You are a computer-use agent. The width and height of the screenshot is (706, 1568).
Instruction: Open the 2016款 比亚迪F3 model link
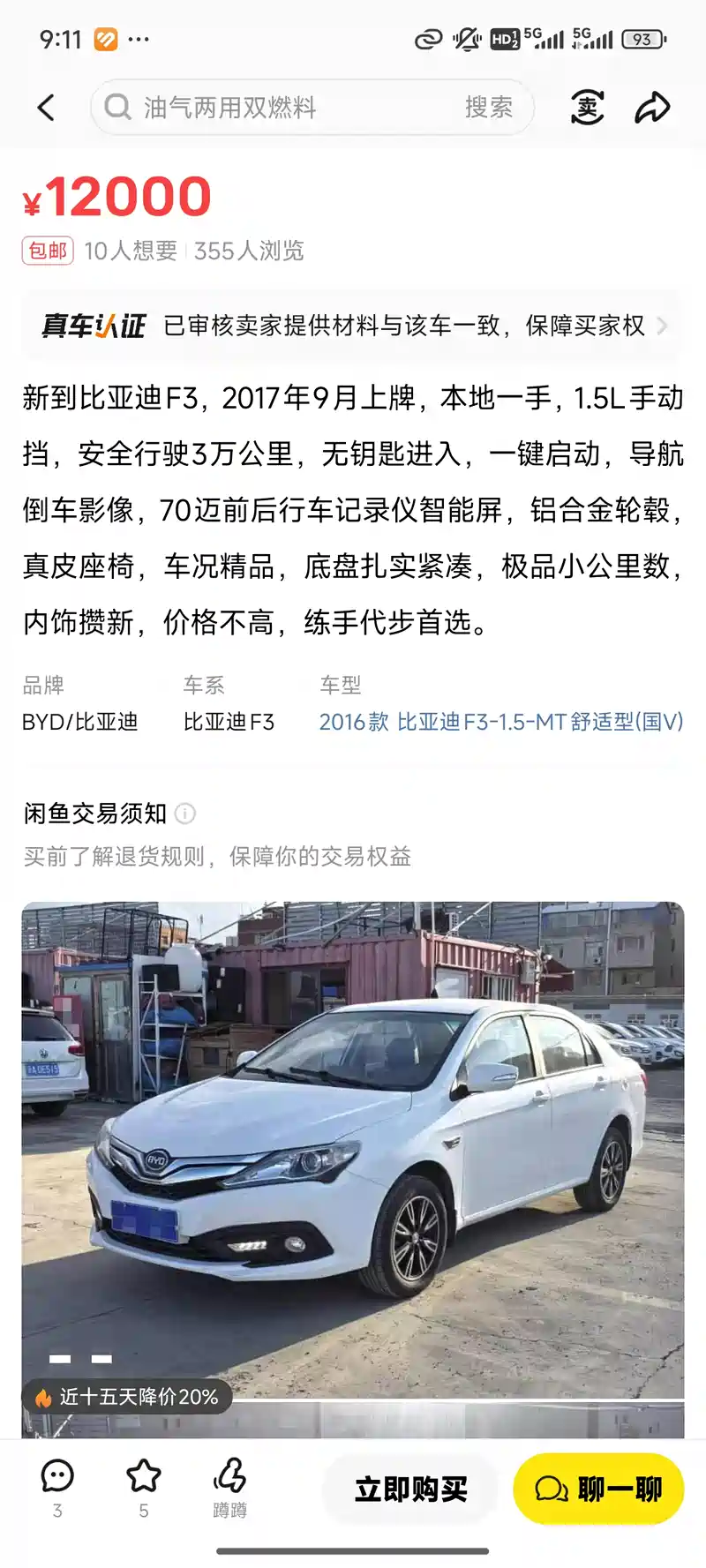click(501, 722)
